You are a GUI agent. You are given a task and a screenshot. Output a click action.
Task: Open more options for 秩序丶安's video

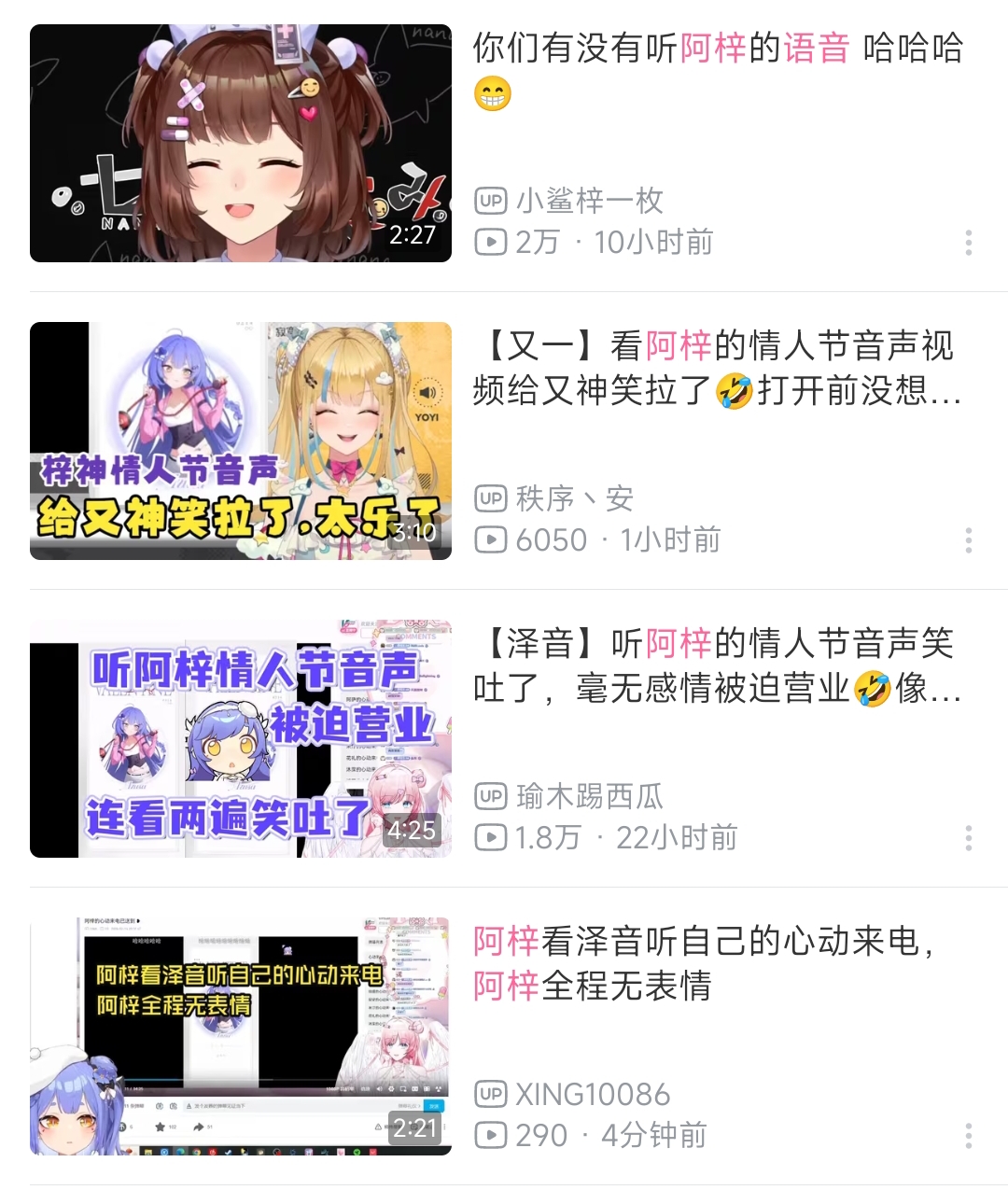tap(969, 540)
